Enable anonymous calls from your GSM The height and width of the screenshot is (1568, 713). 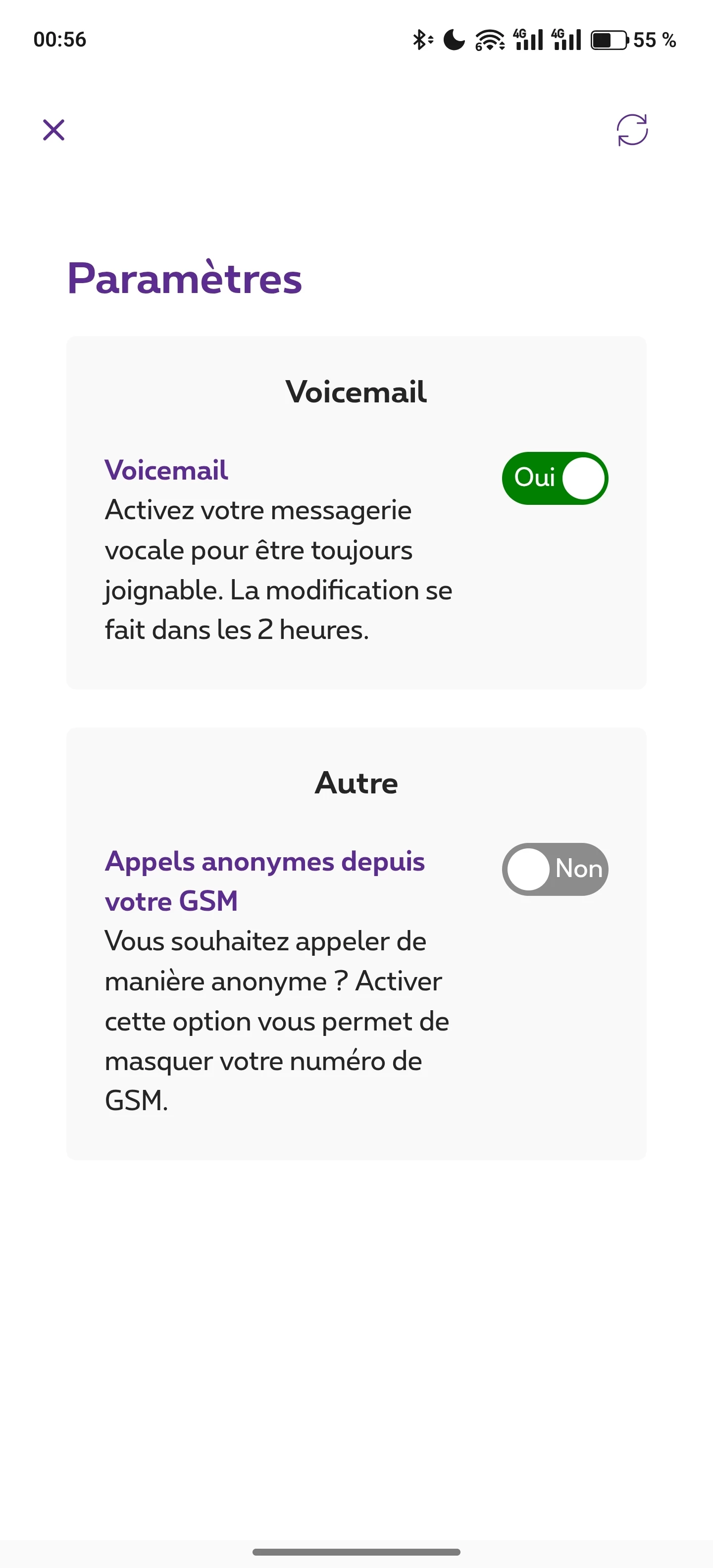tap(555, 869)
